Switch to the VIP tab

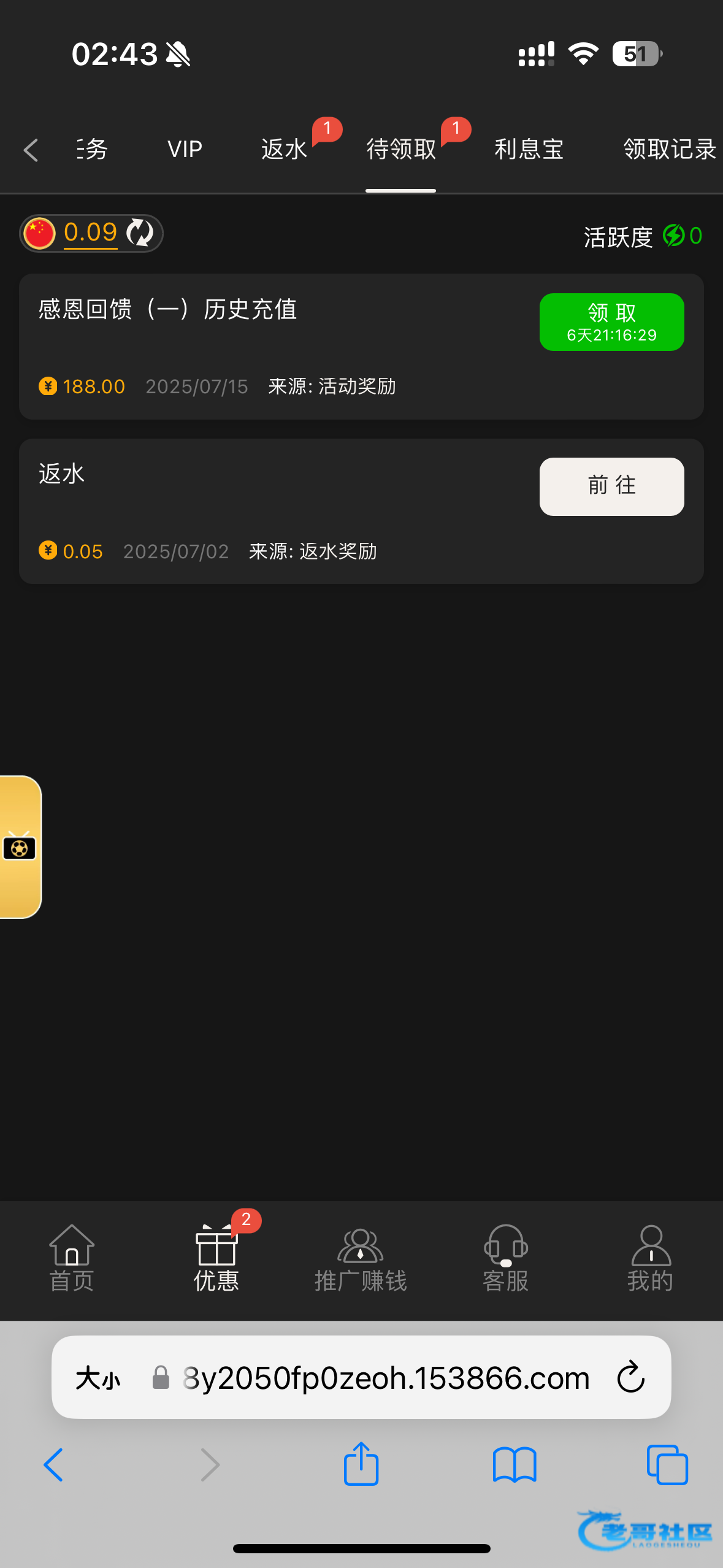pyautogui.click(x=185, y=149)
